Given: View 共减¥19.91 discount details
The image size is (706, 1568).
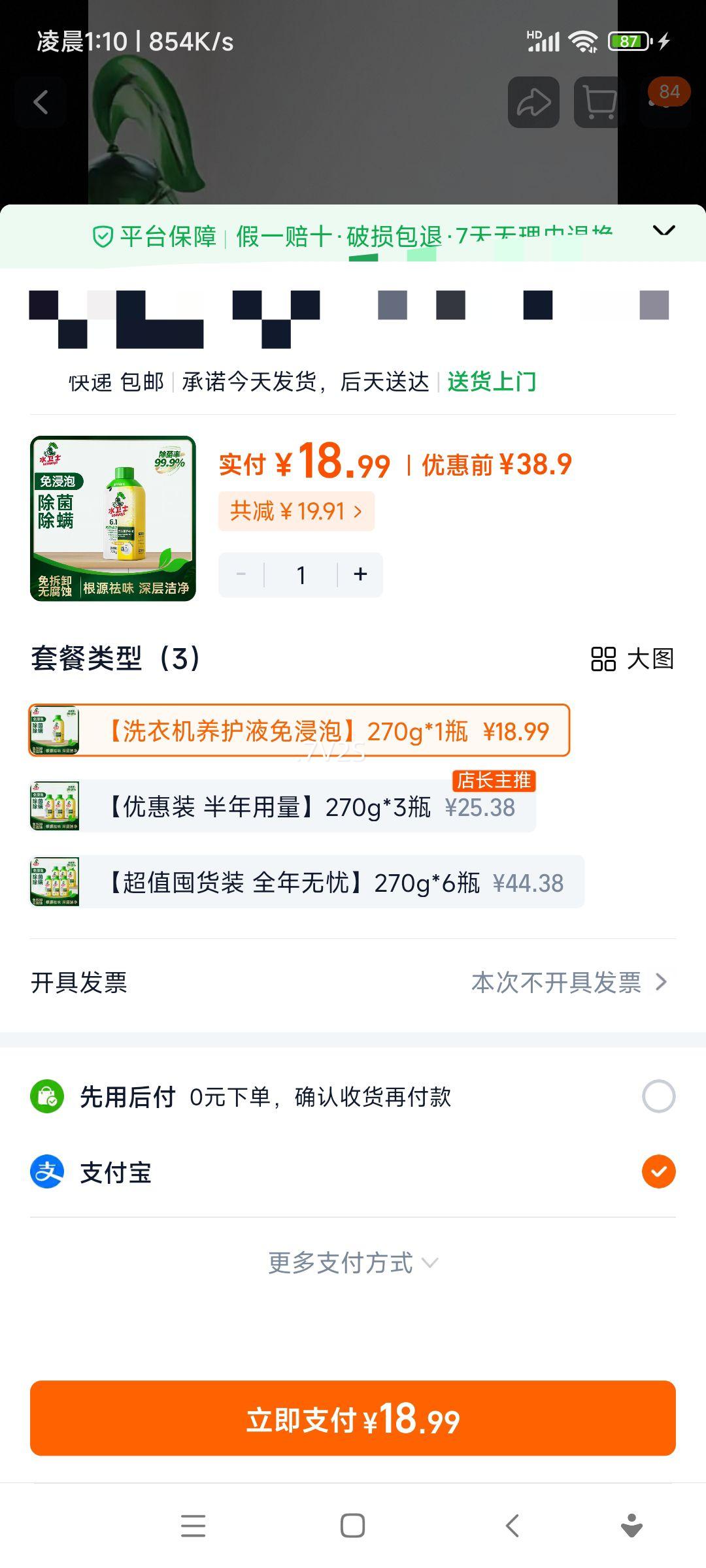Looking at the screenshot, I should click(x=295, y=511).
